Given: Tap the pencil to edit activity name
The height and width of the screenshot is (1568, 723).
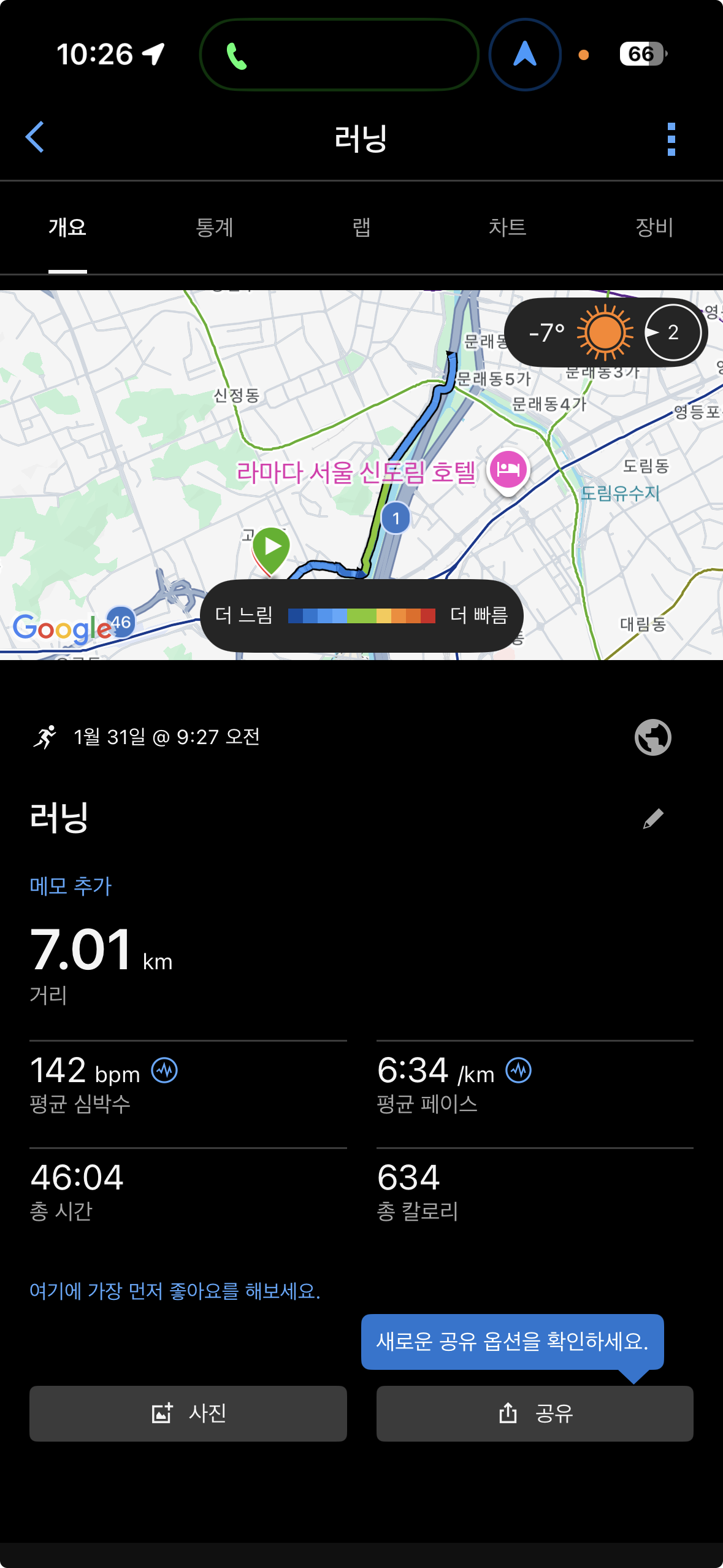Looking at the screenshot, I should [652, 818].
